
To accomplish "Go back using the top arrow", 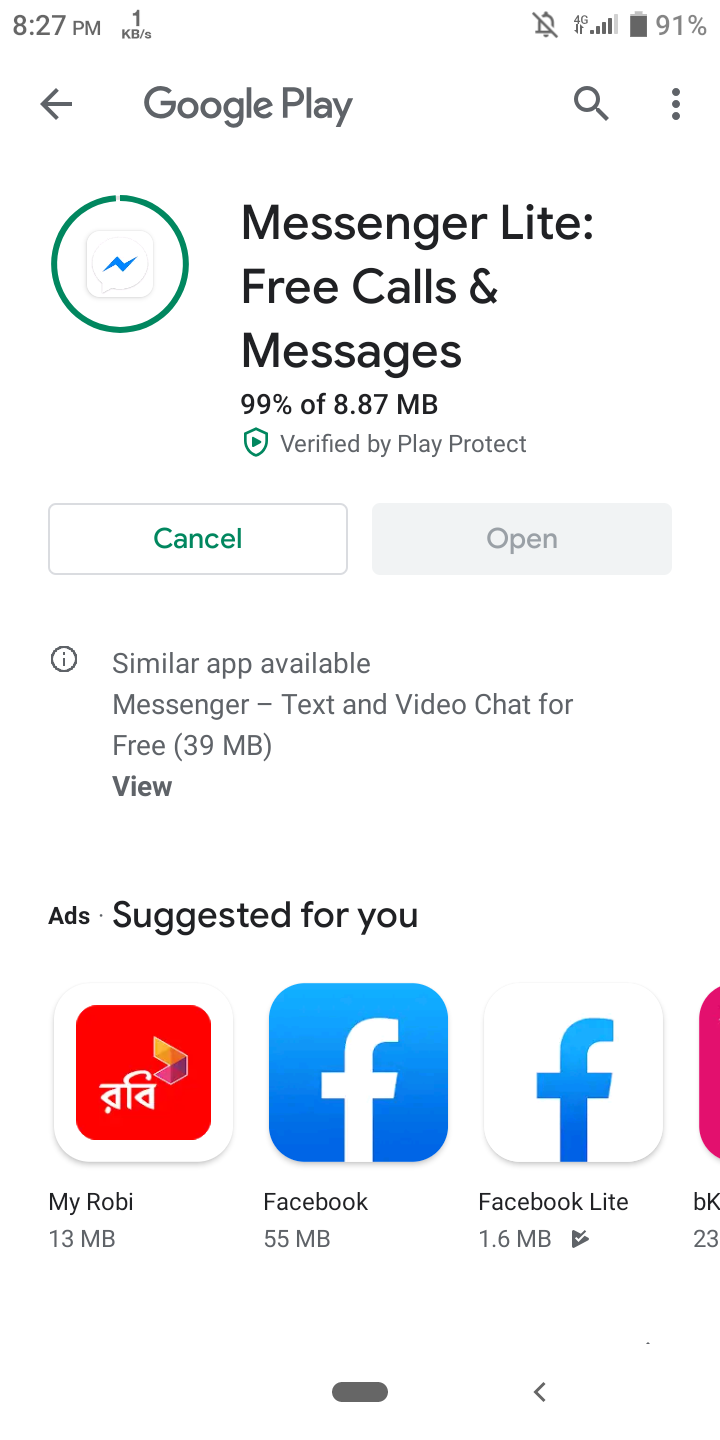I will coord(57,104).
